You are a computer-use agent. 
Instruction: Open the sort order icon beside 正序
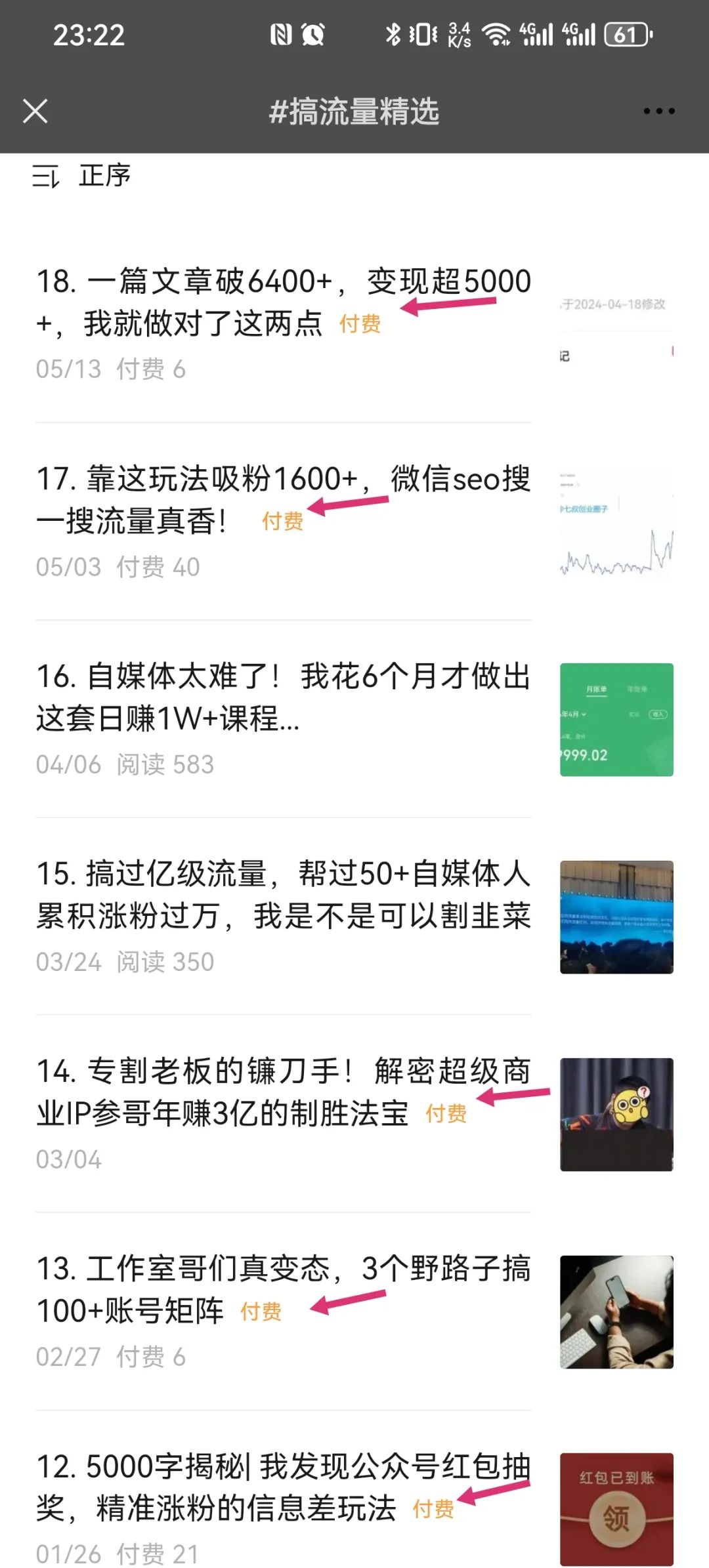point(45,176)
